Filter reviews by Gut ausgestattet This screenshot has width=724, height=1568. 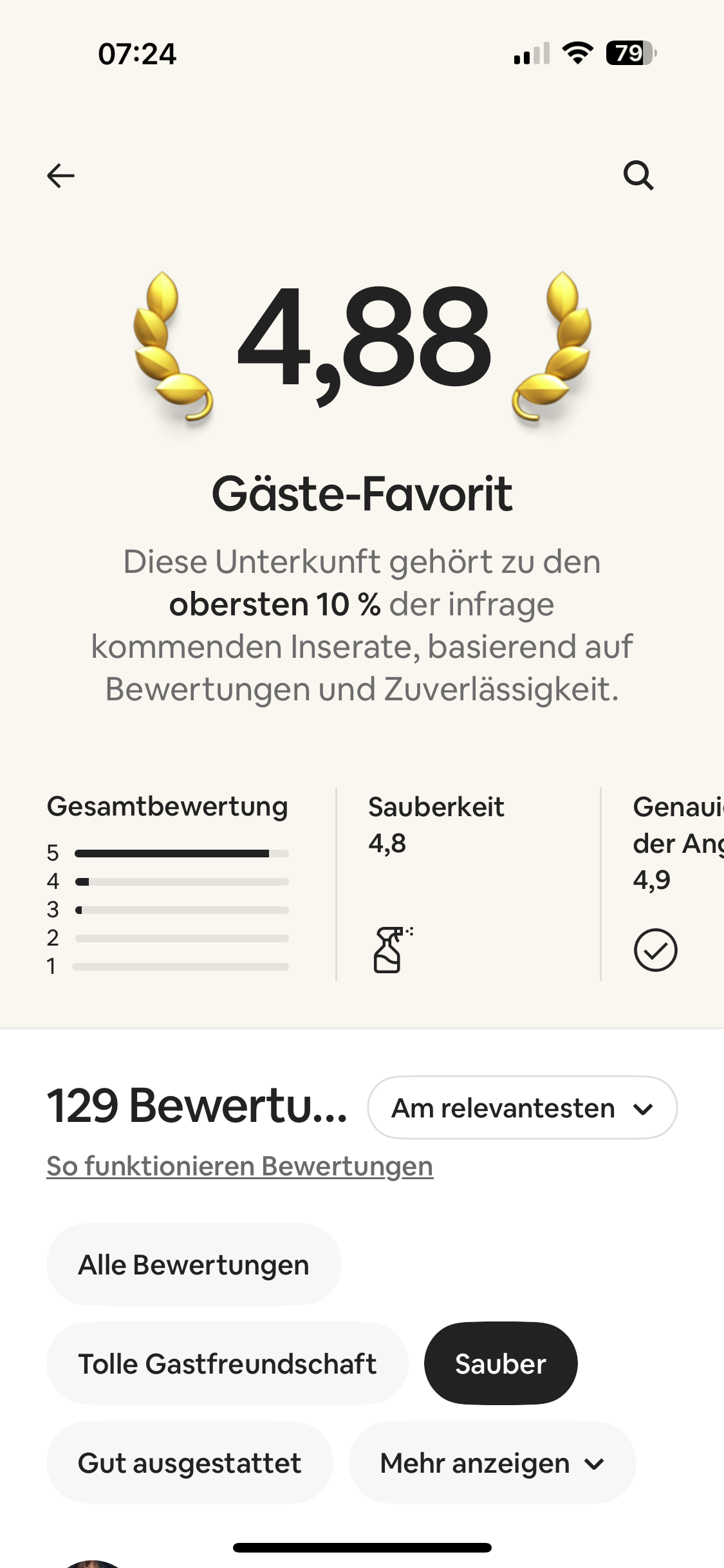(189, 1463)
